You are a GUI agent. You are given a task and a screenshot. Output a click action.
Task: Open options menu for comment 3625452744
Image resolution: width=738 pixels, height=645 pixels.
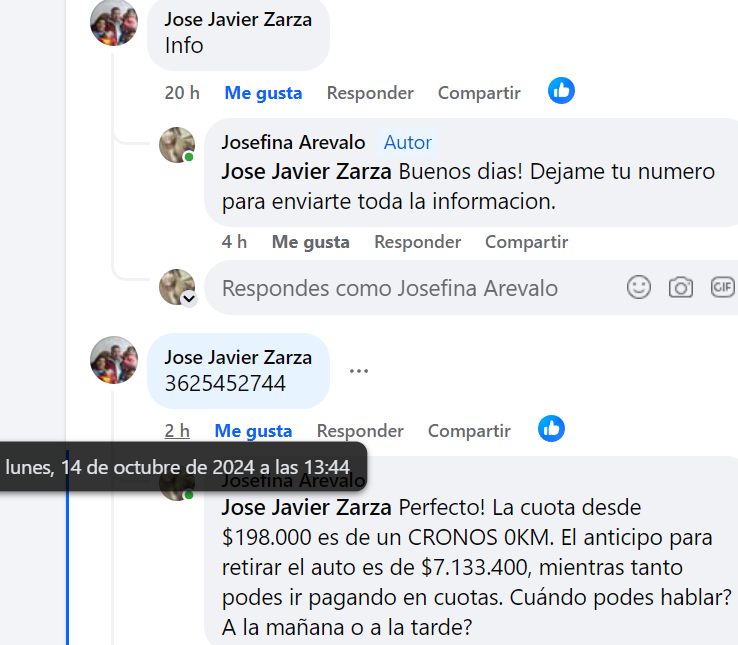(359, 371)
